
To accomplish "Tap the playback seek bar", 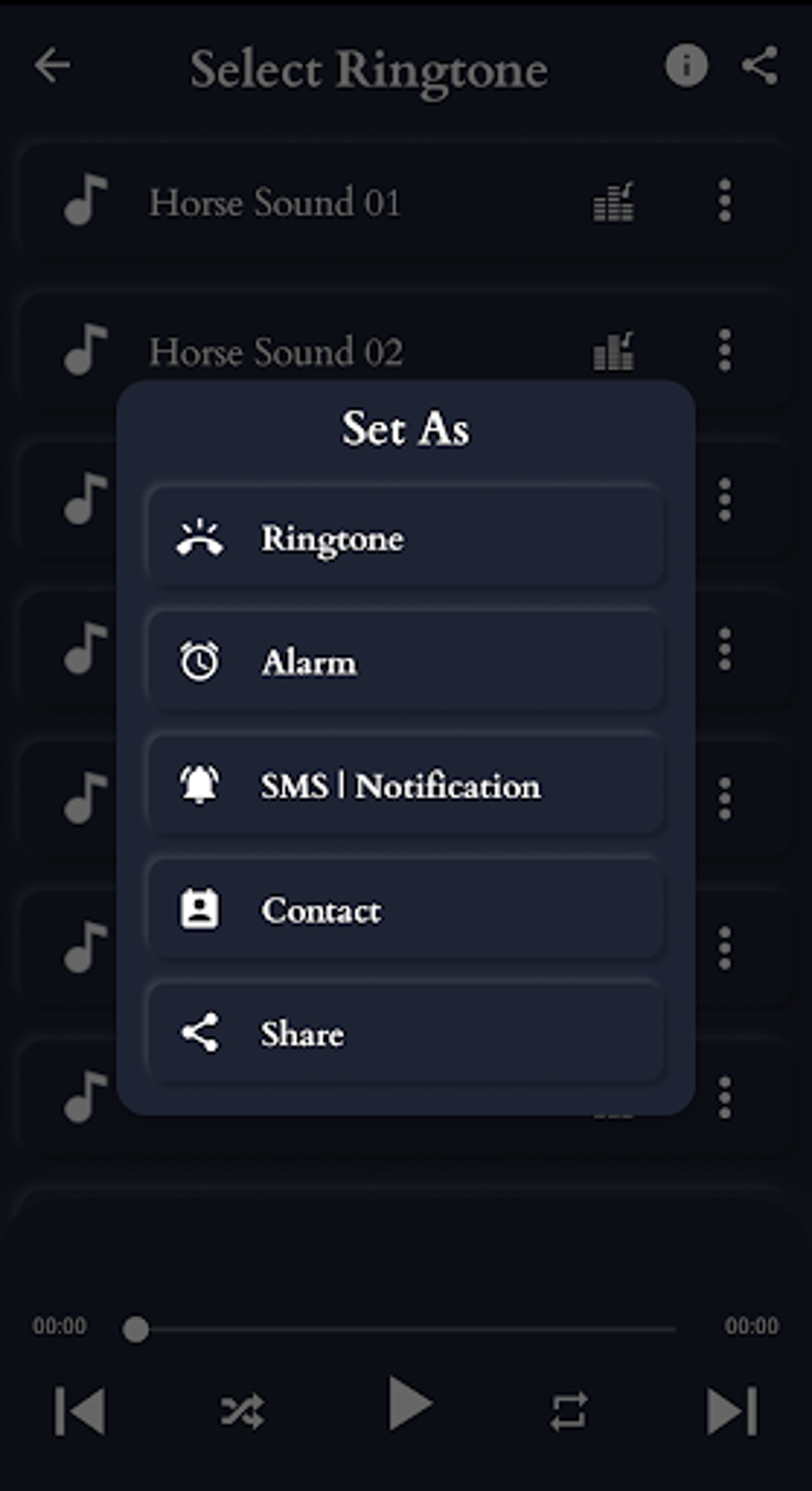I will click(x=406, y=1329).
